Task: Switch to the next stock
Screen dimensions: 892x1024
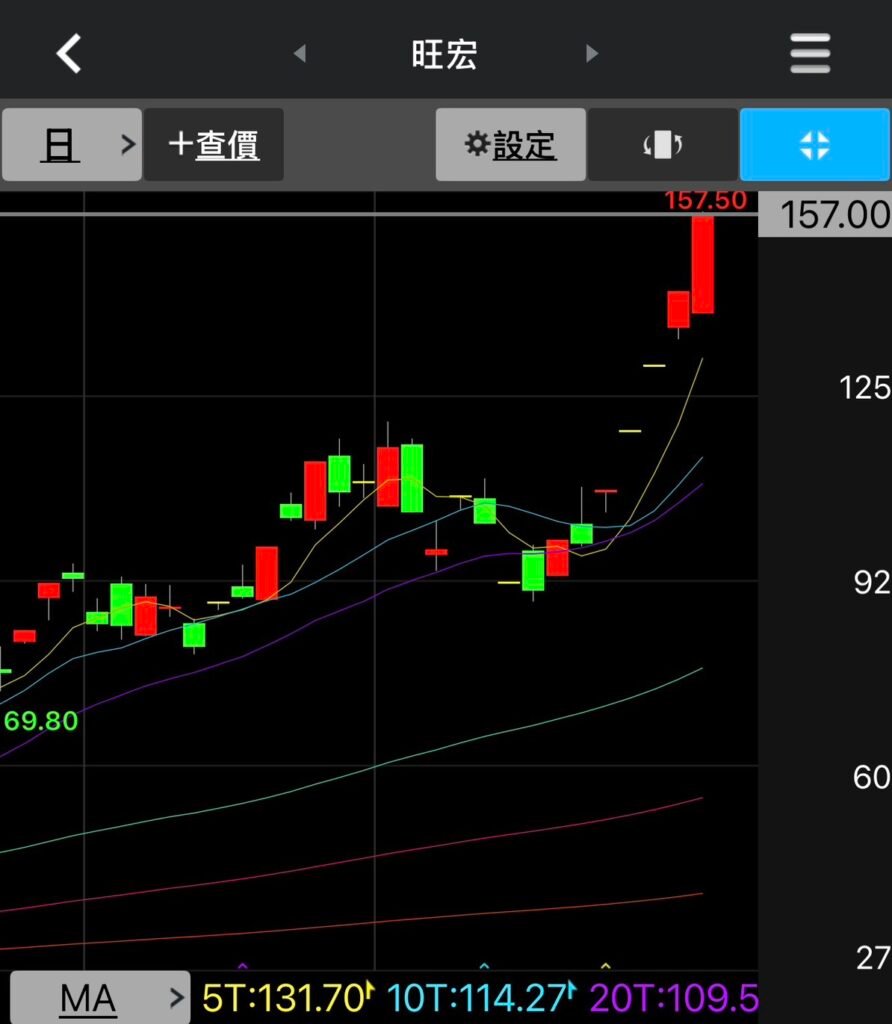Action: (x=592, y=53)
